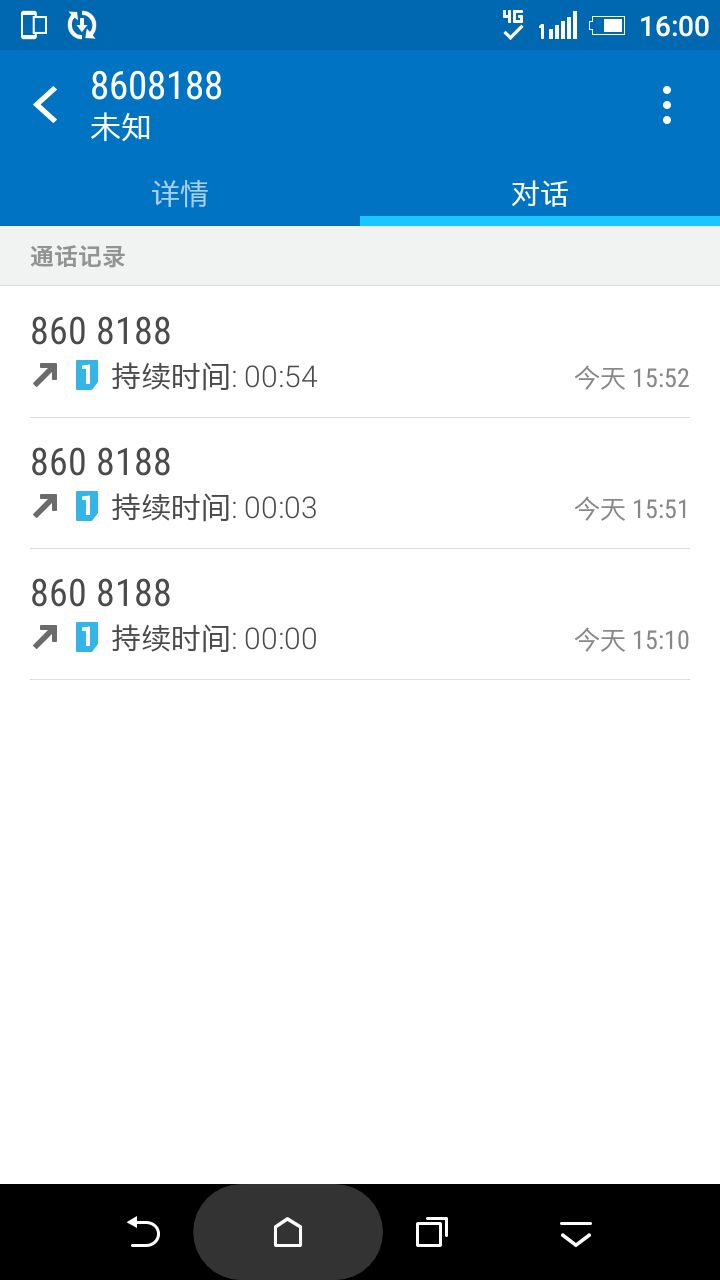Open the three-dot overflow menu

tap(666, 105)
